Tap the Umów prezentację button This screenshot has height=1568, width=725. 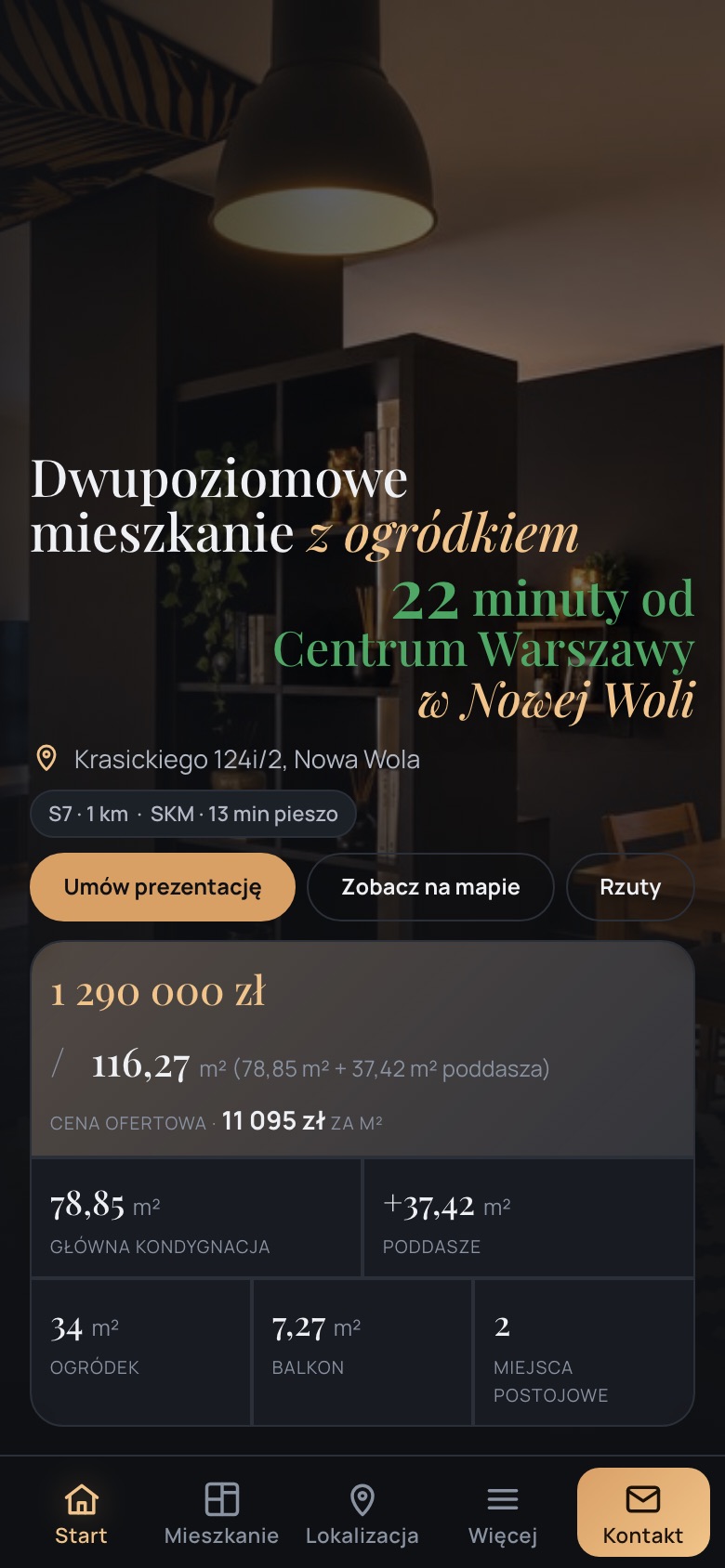click(x=163, y=887)
